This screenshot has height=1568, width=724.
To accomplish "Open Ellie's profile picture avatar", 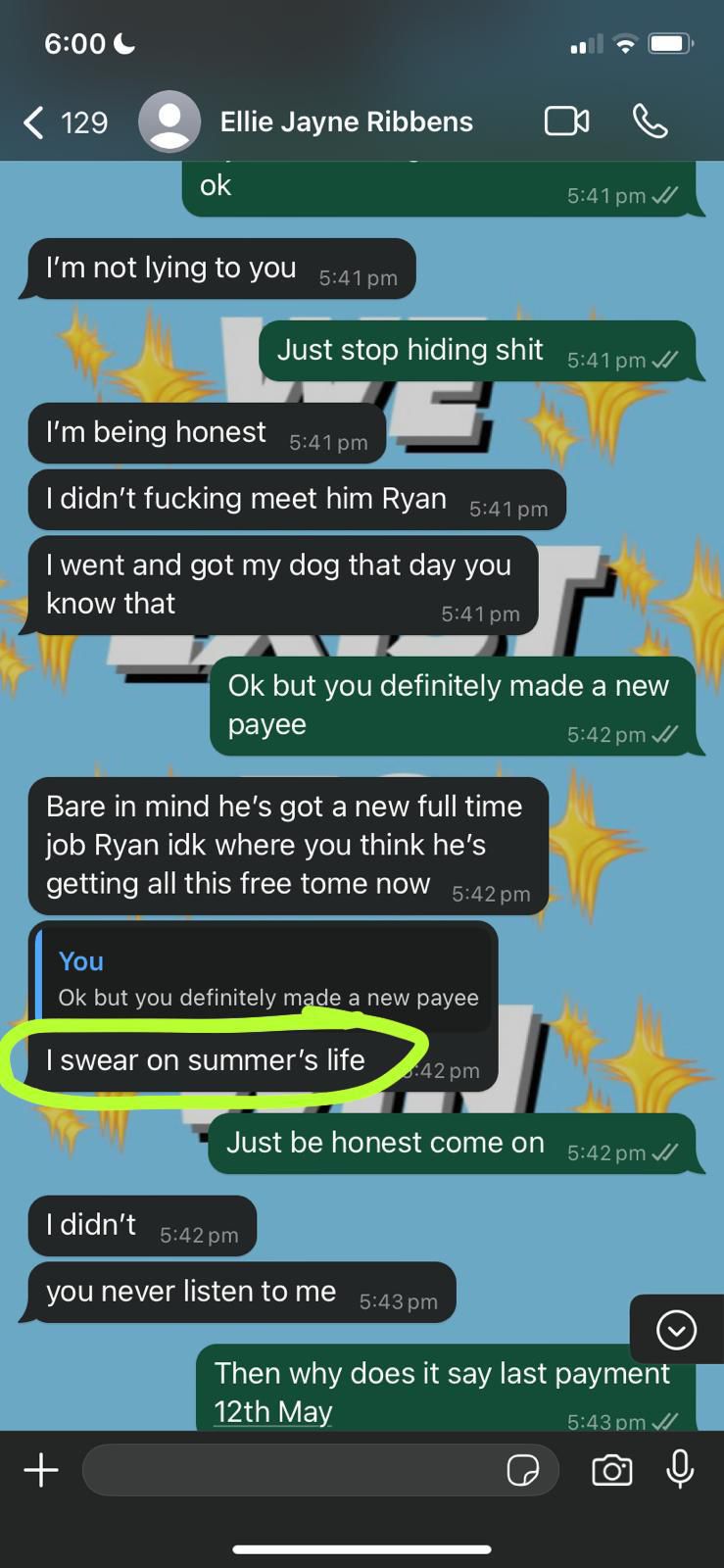I will (x=169, y=122).
